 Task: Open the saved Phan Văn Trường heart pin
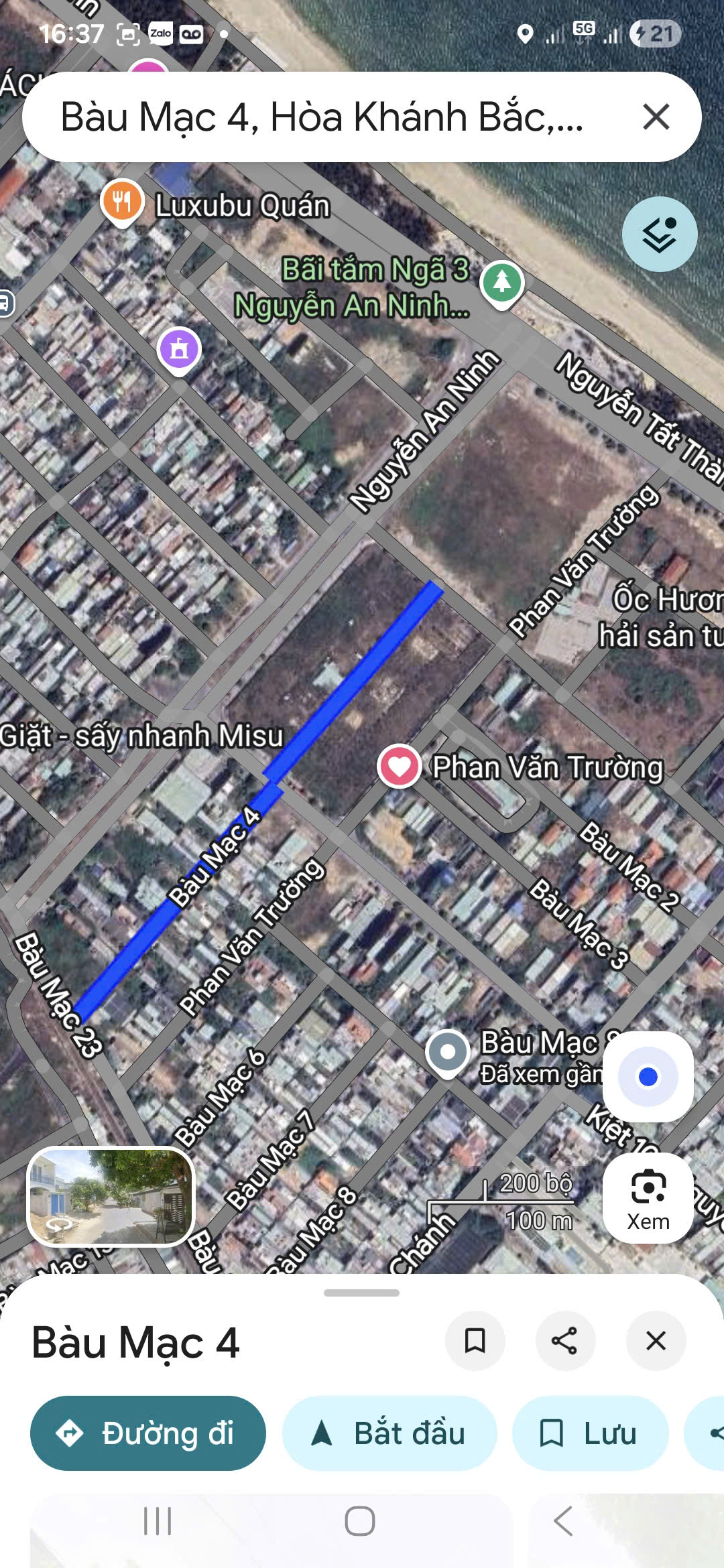click(x=400, y=766)
